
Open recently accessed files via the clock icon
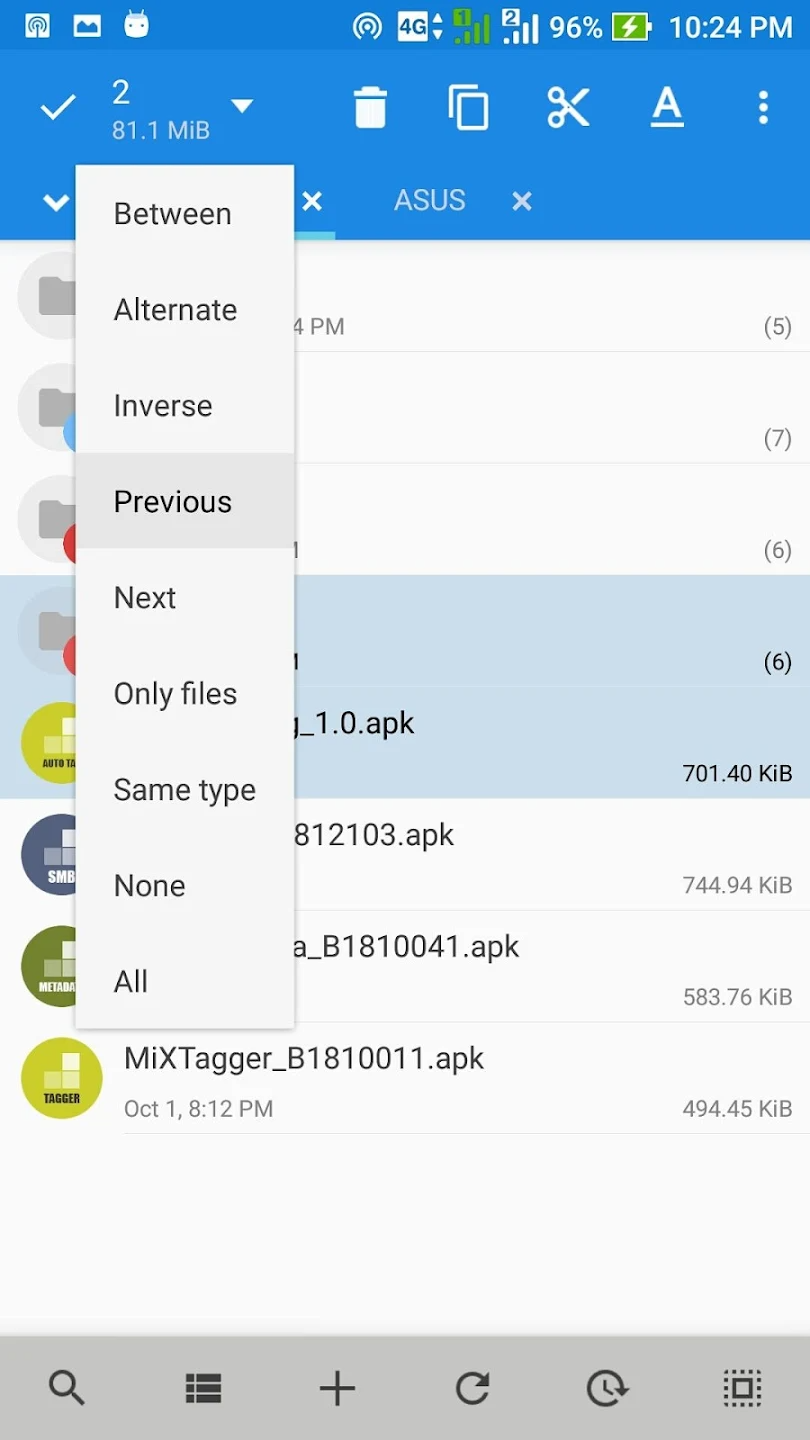click(607, 1388)
